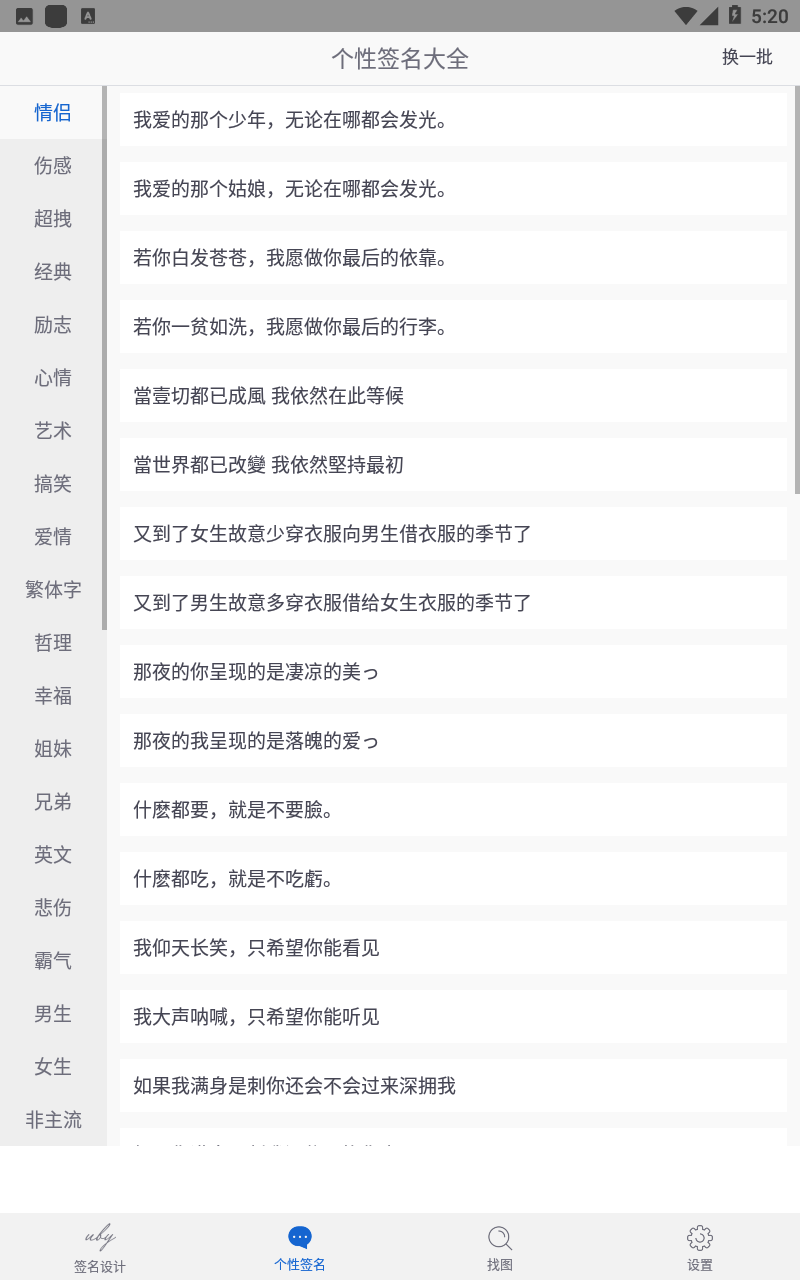The height and width of the screenshot is (1280, 800).
Task: Tap signature 那夜的你呈现的是凄凉的美っ
Action: coord(453,672)
